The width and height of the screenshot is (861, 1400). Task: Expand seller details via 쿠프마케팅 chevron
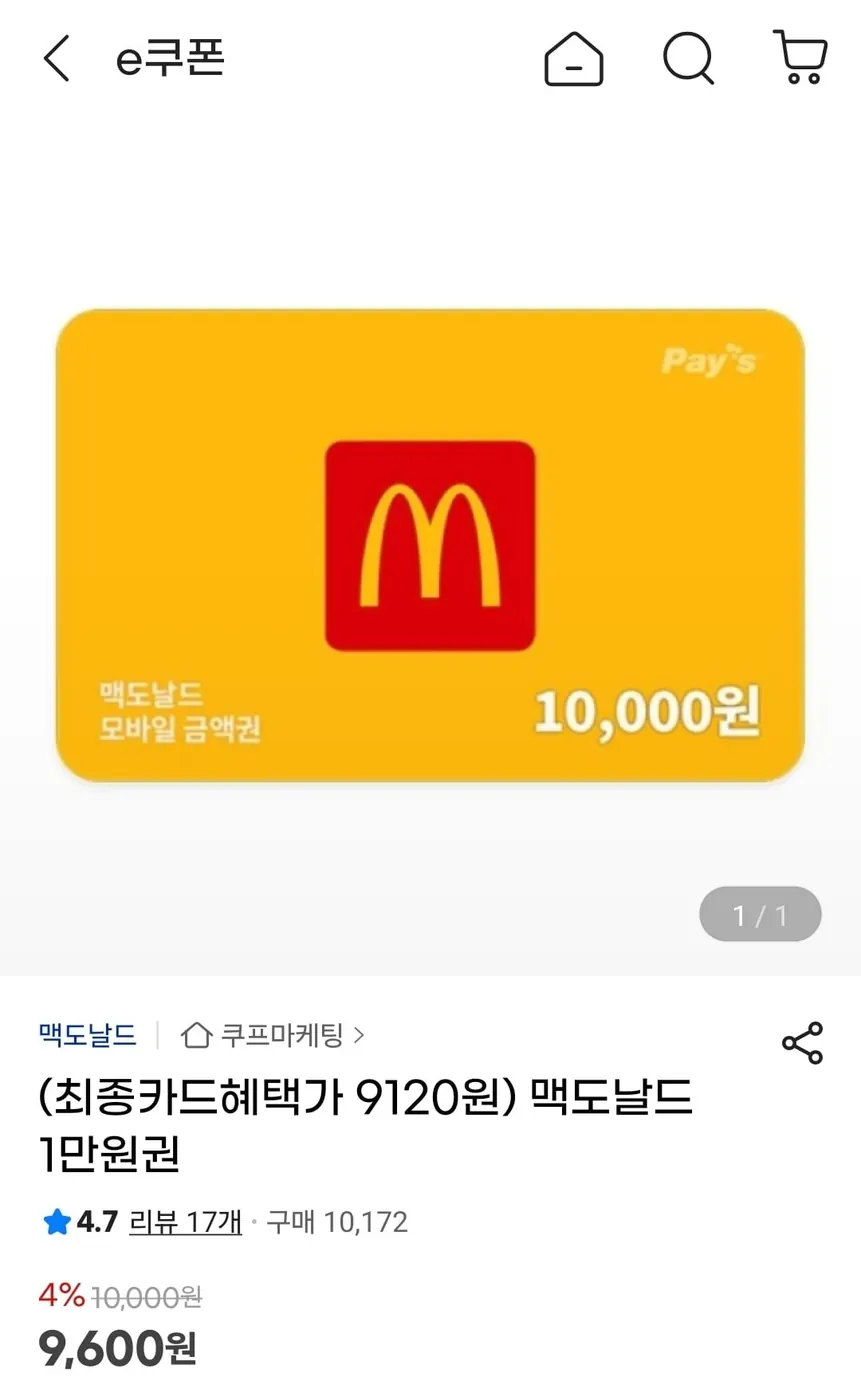[x=362, y=1037]
